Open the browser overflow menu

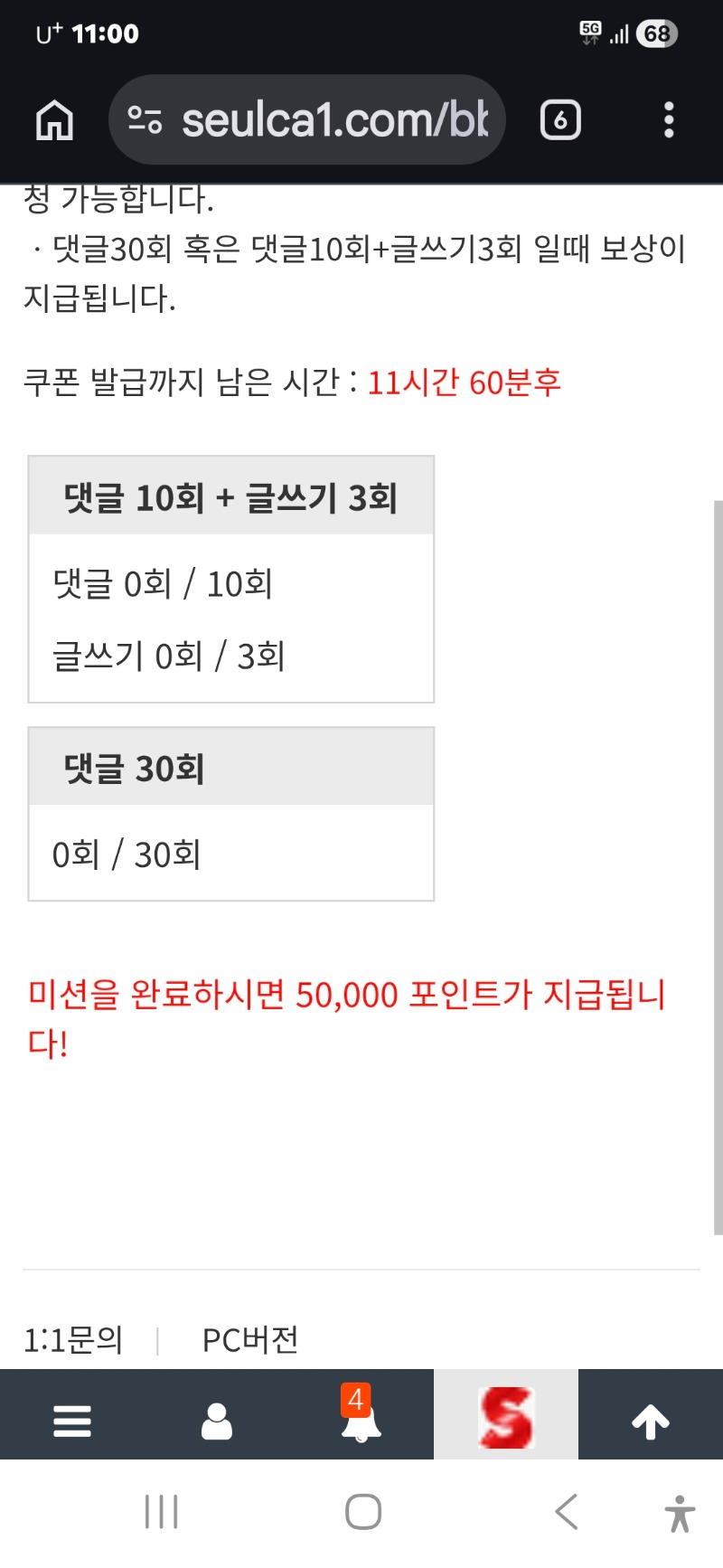click(x=669, y=120)
